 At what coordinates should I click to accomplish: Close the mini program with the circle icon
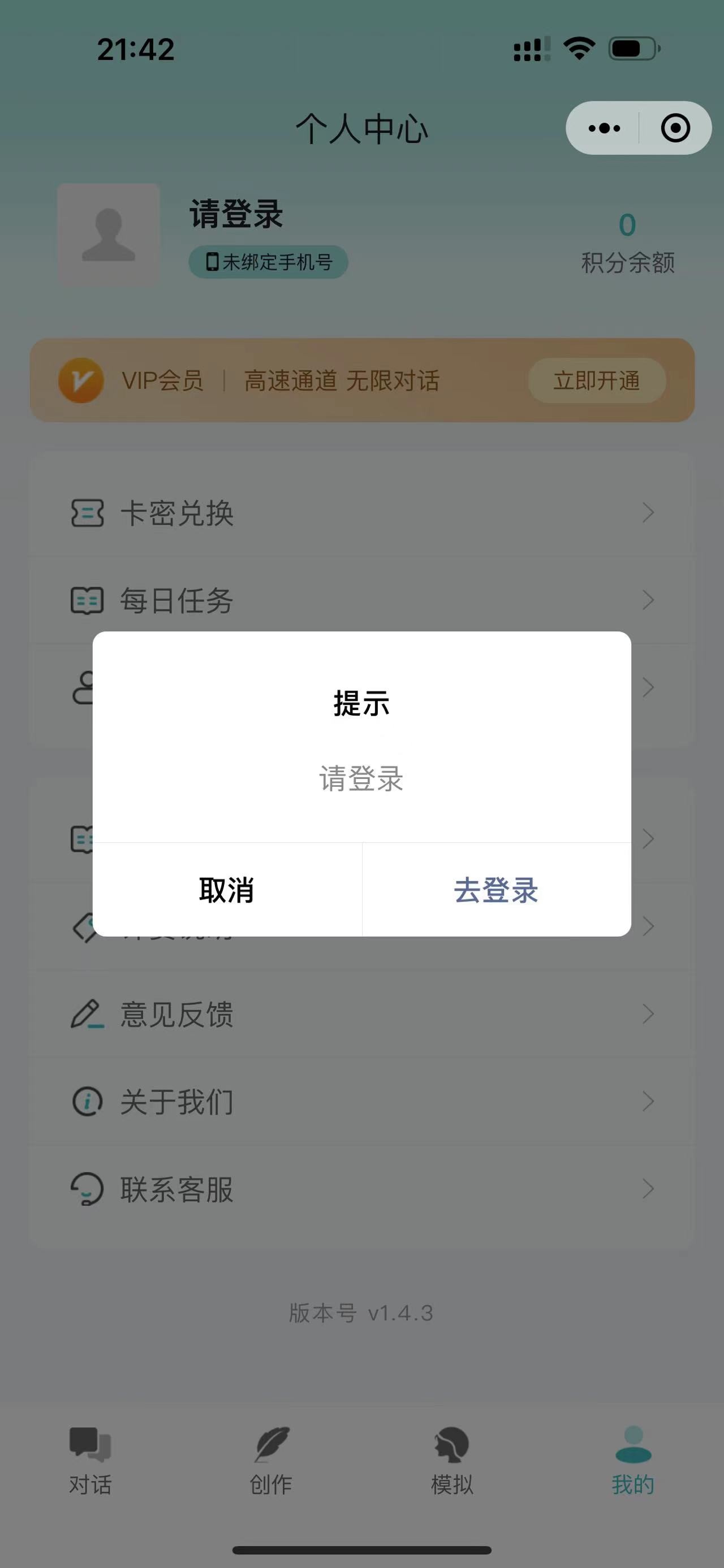tap(675, 128)
